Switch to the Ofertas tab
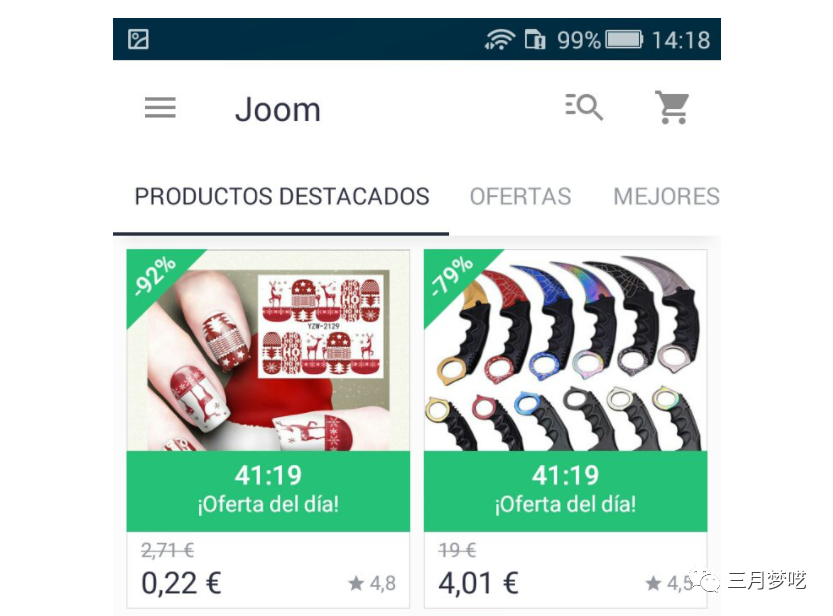833x616 pixels. [520, 196]
